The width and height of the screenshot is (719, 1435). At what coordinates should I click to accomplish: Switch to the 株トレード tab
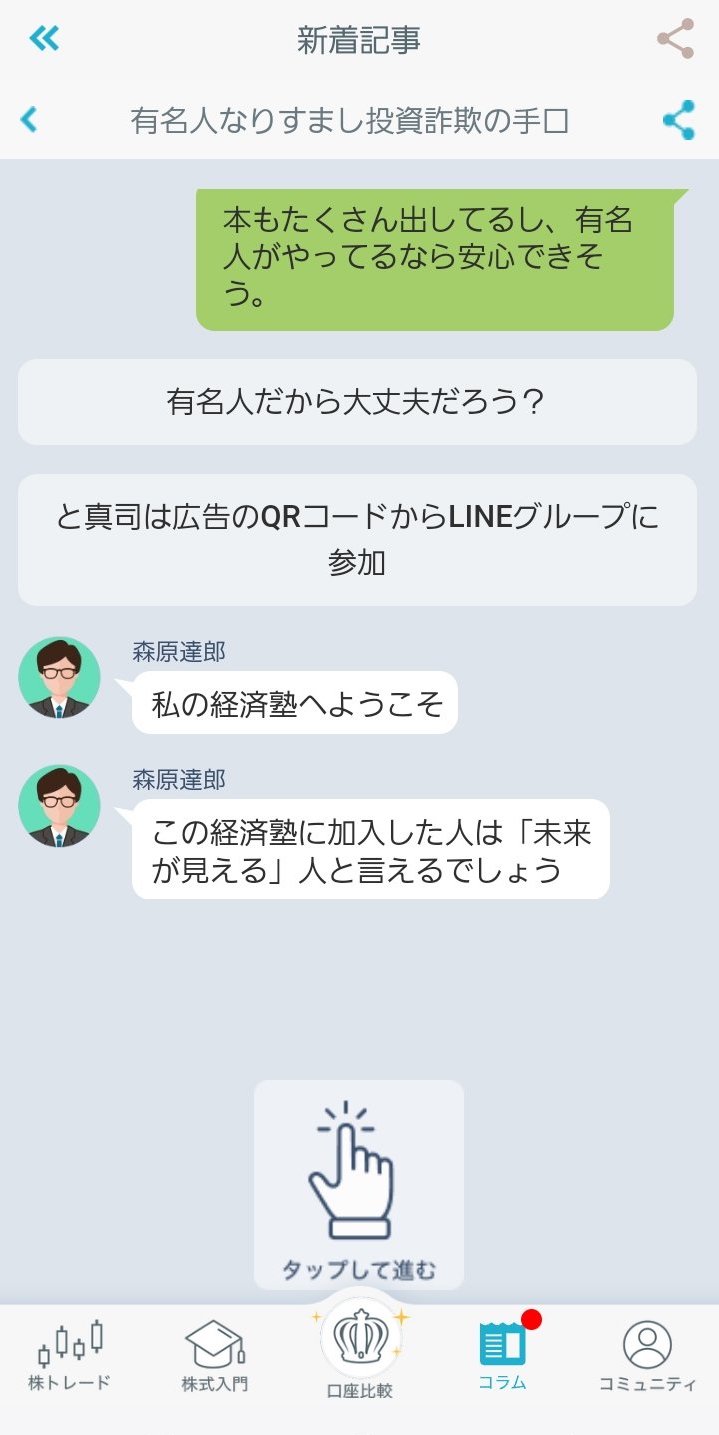point(69,1357)
